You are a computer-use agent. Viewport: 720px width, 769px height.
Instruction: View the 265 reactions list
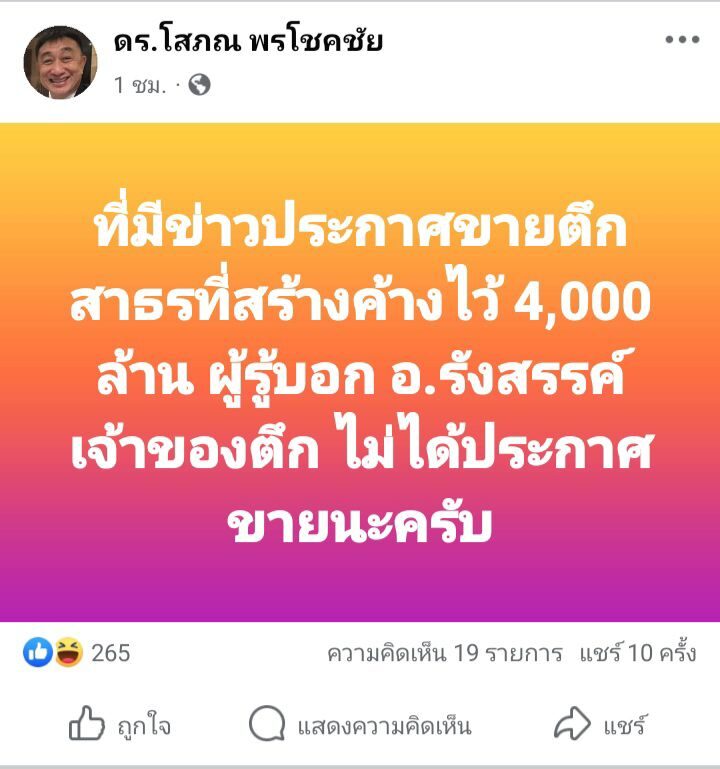tap(78, 653)
